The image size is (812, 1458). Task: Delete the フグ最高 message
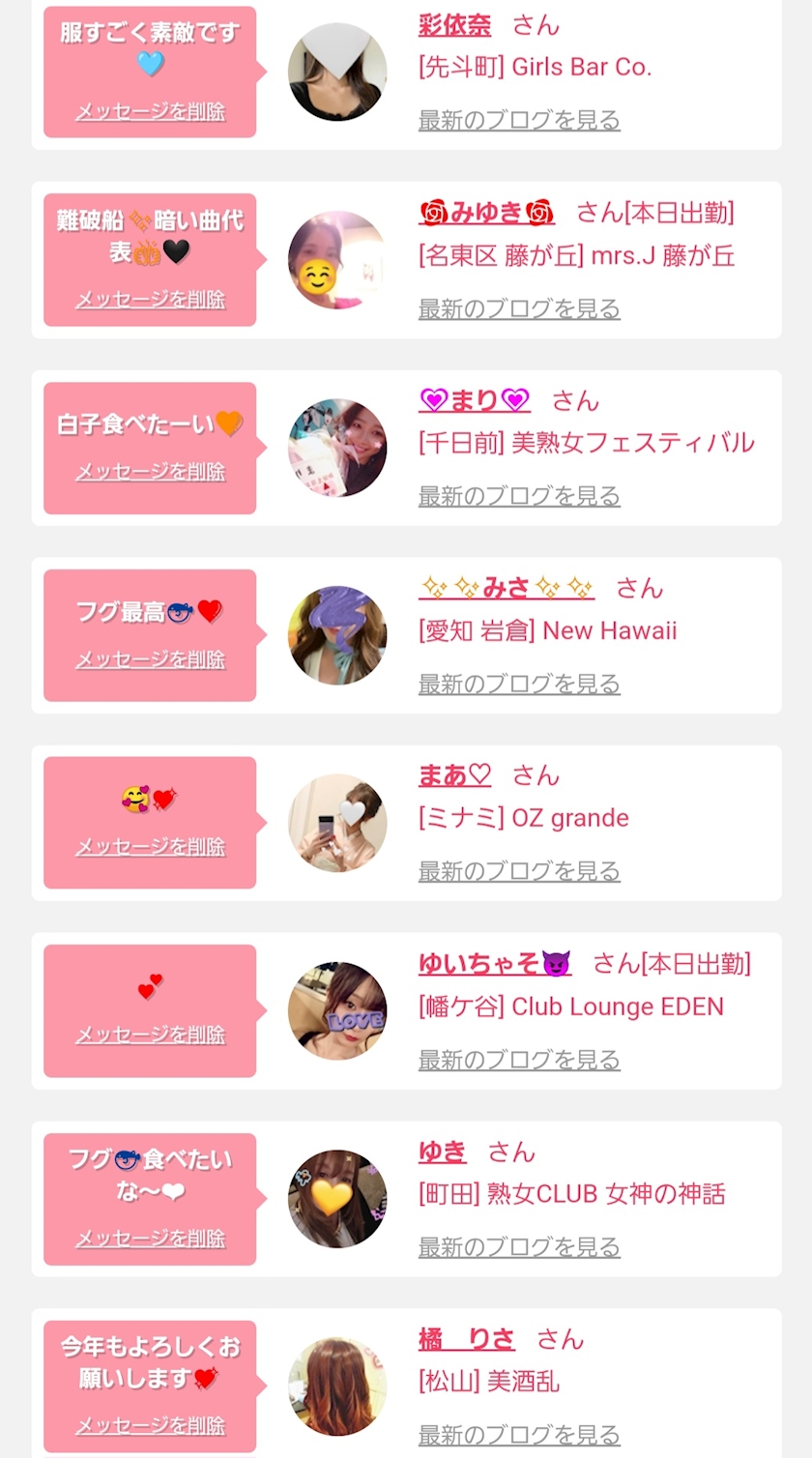(151, 659)
